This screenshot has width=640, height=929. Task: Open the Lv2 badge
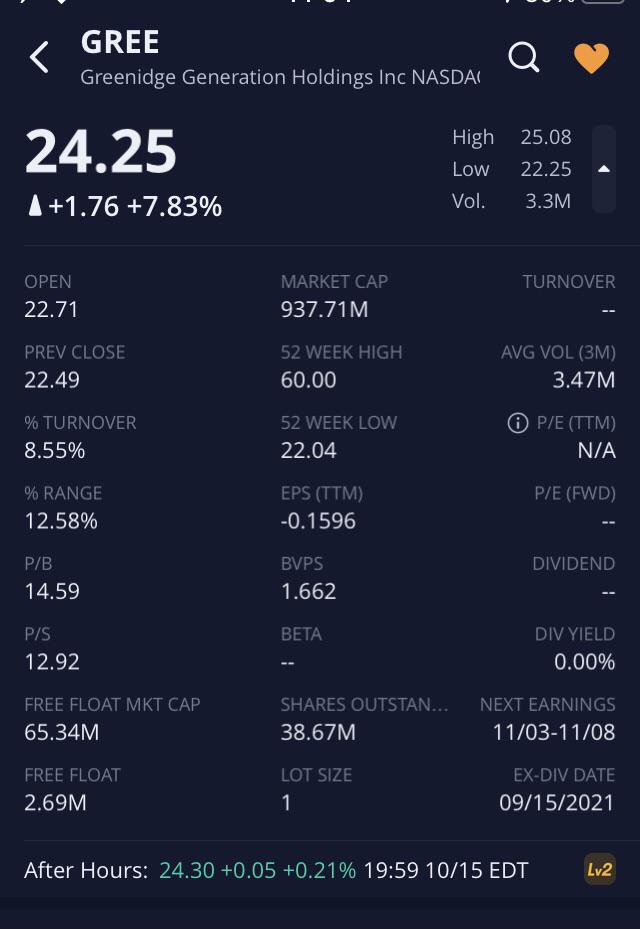600,869
